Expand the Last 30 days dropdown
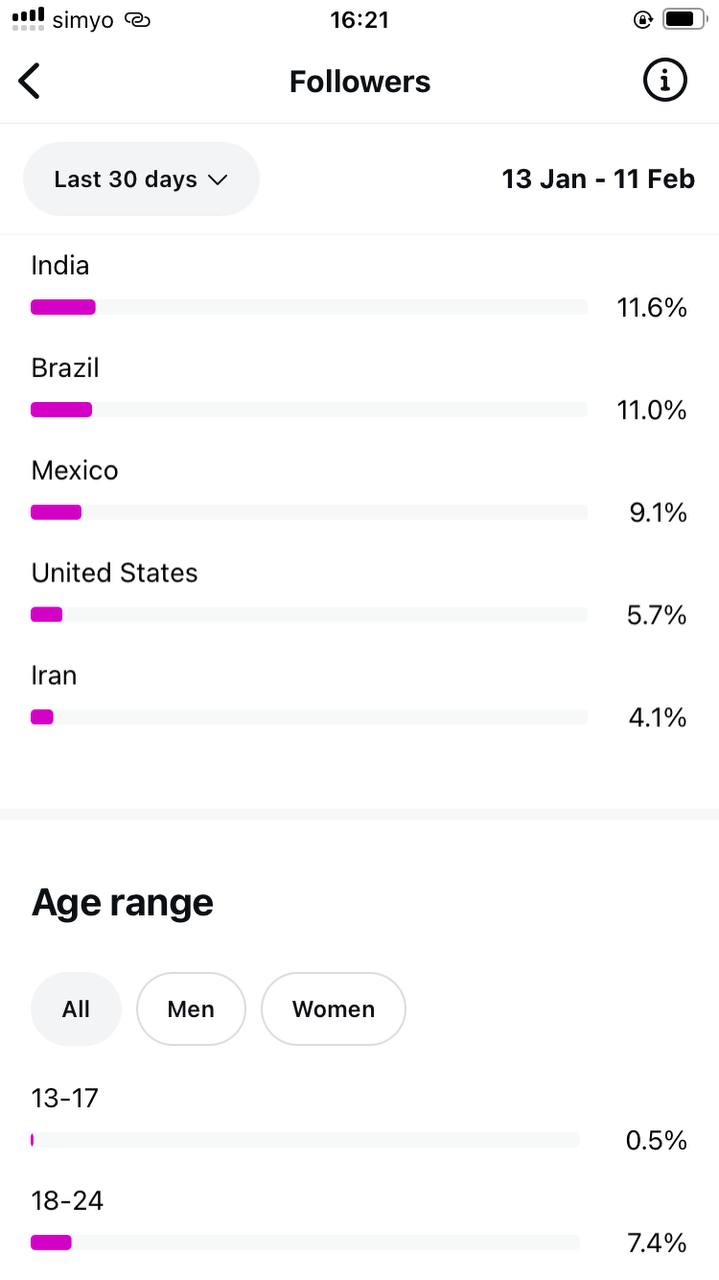This screenshot has width=719, height=1280. point(141,179)
